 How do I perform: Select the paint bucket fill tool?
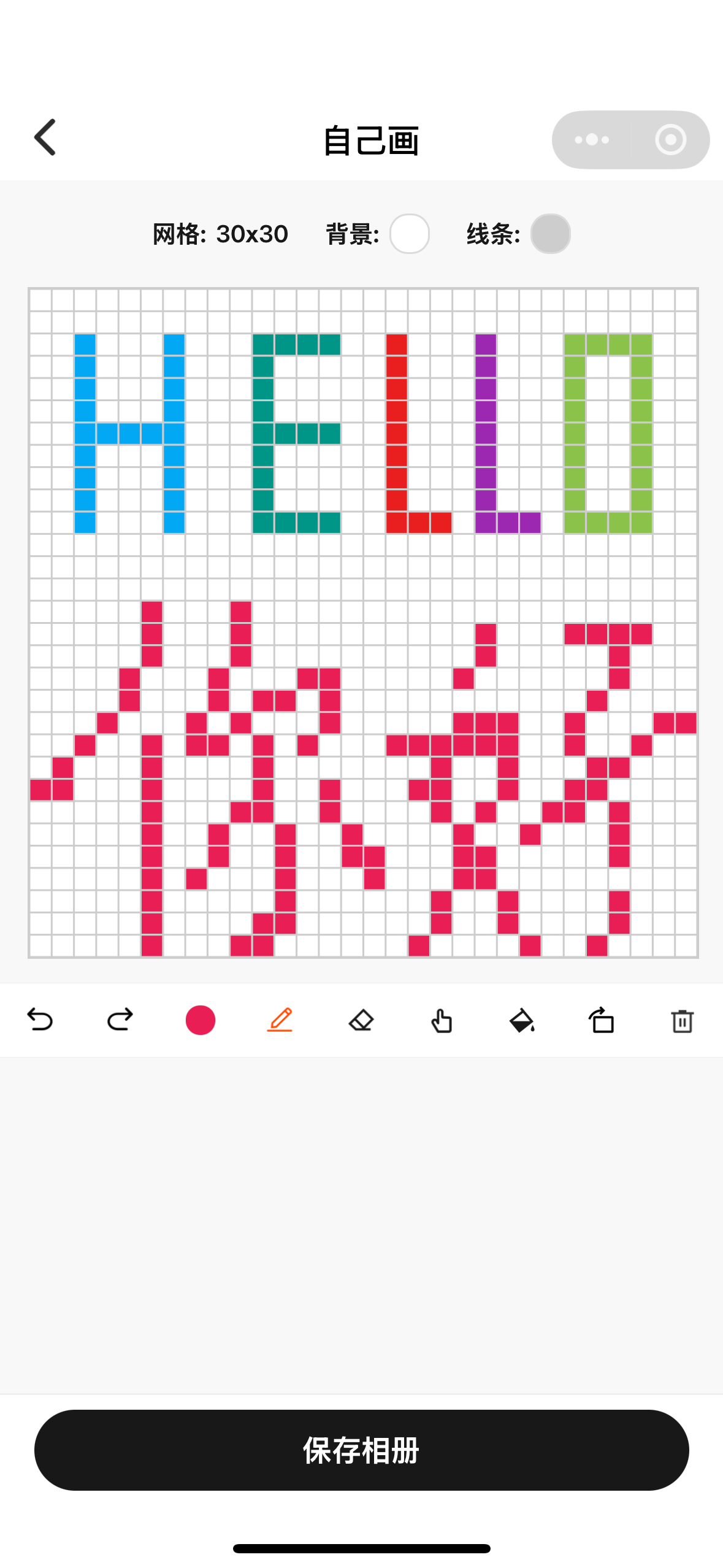point(522,1021)
